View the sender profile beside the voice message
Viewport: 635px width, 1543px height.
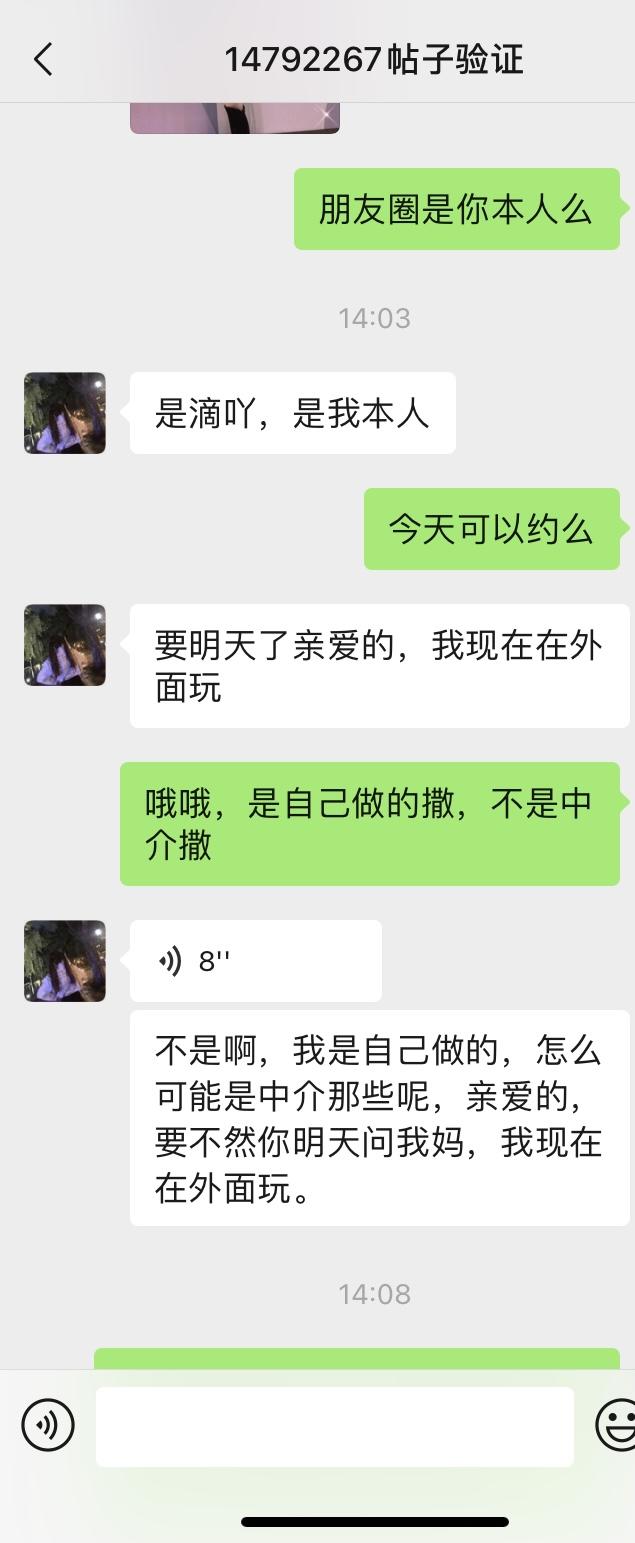pyautogui.click(x=65, y=961)
